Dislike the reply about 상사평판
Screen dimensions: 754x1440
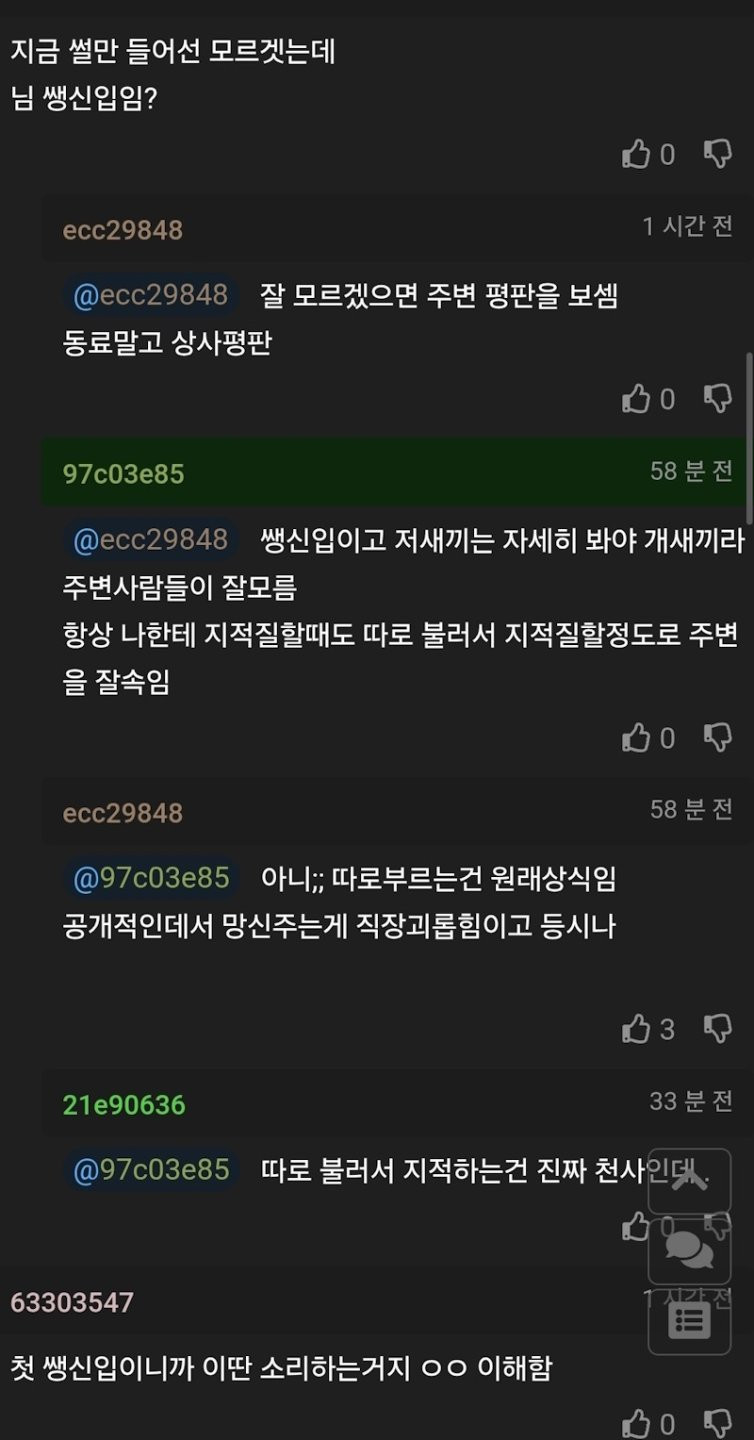coord(718,399)
